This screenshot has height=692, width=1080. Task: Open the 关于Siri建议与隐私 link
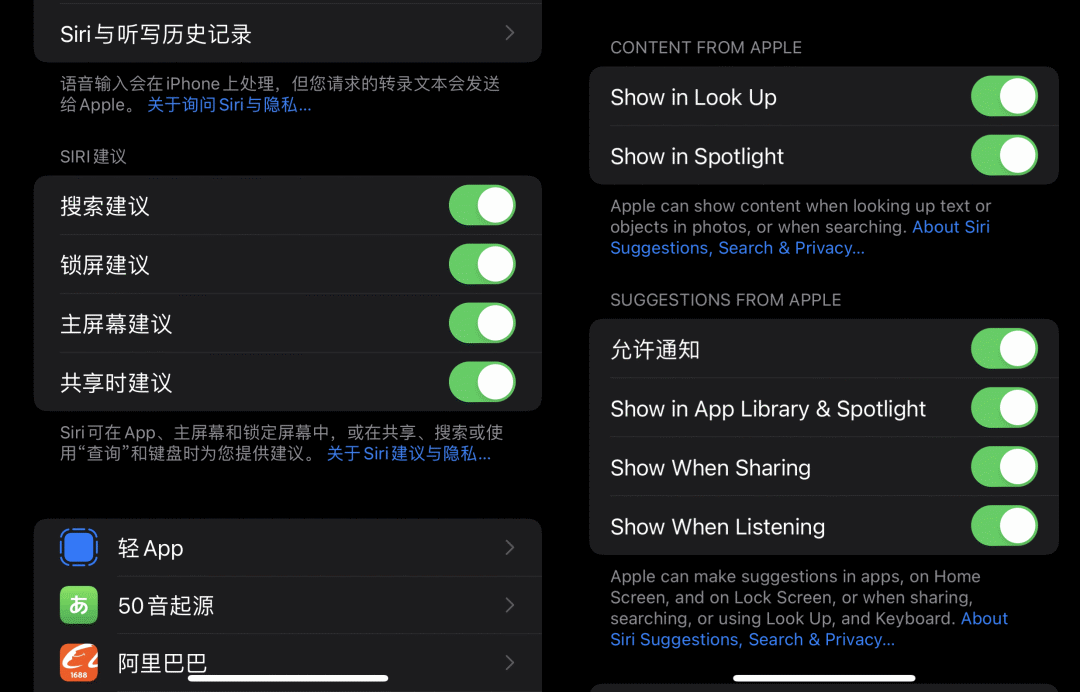tap(408, 454)
